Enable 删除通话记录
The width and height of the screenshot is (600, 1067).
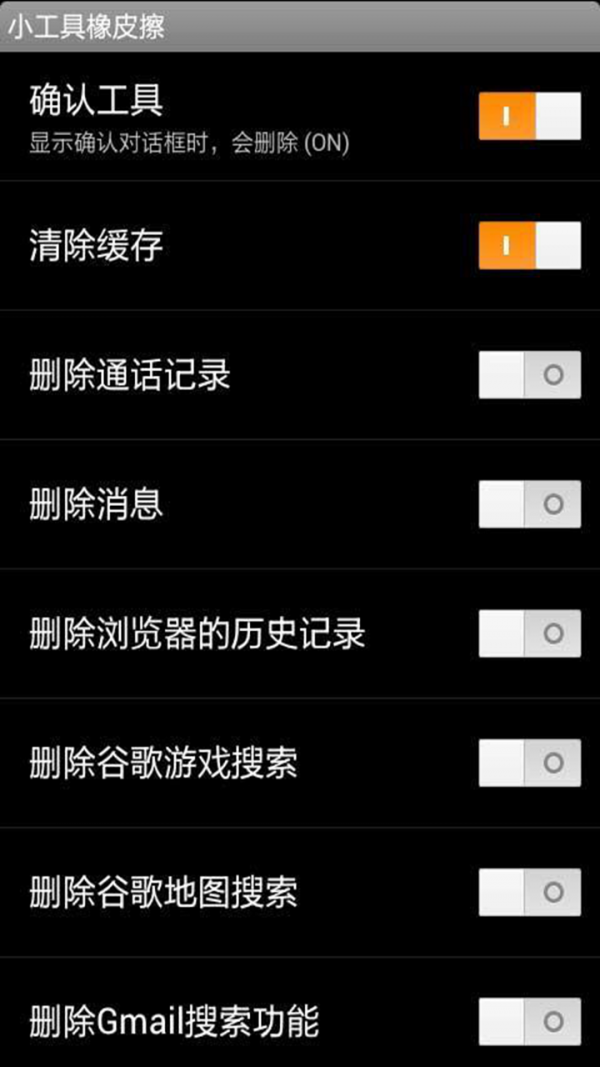pos(530,375)
